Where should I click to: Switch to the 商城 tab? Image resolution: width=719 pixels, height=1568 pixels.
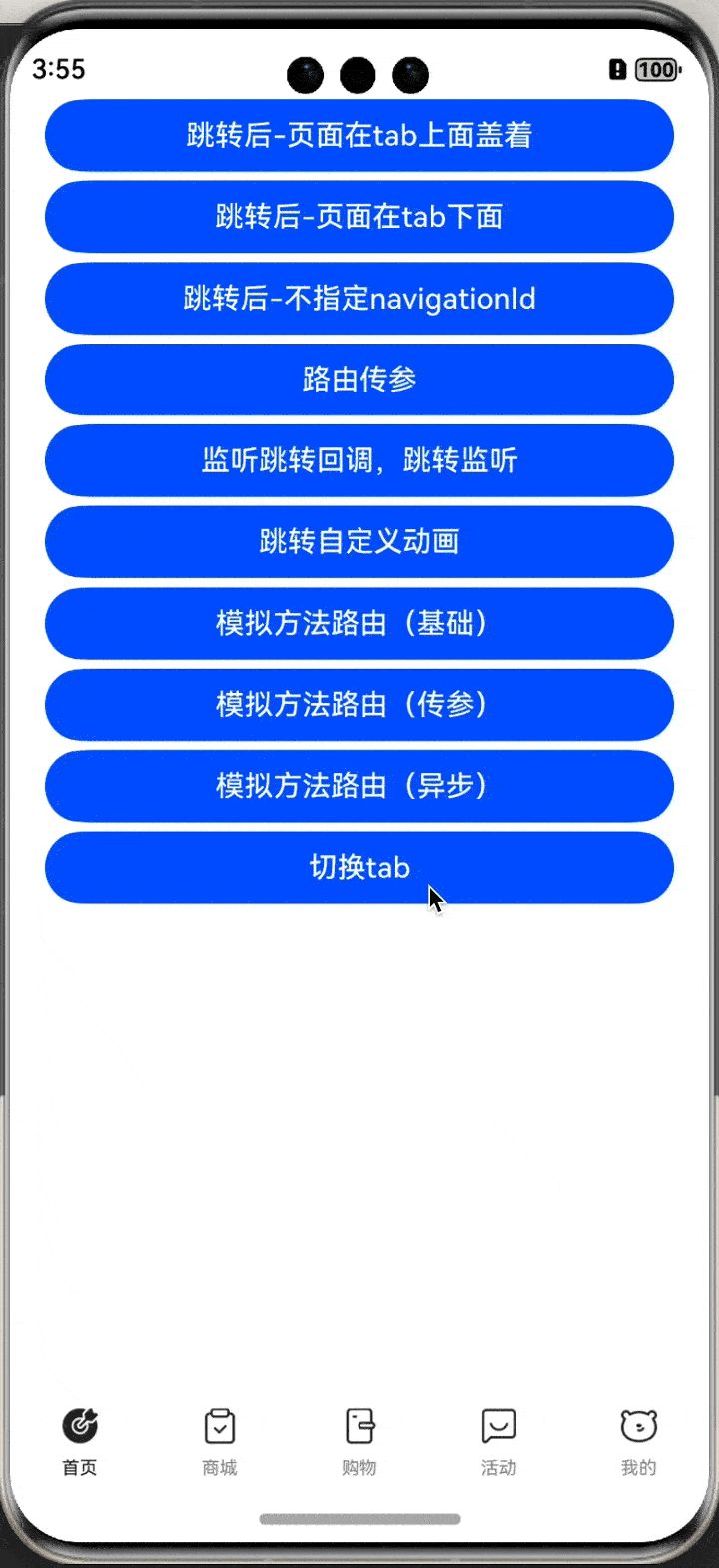point(220,1441)
